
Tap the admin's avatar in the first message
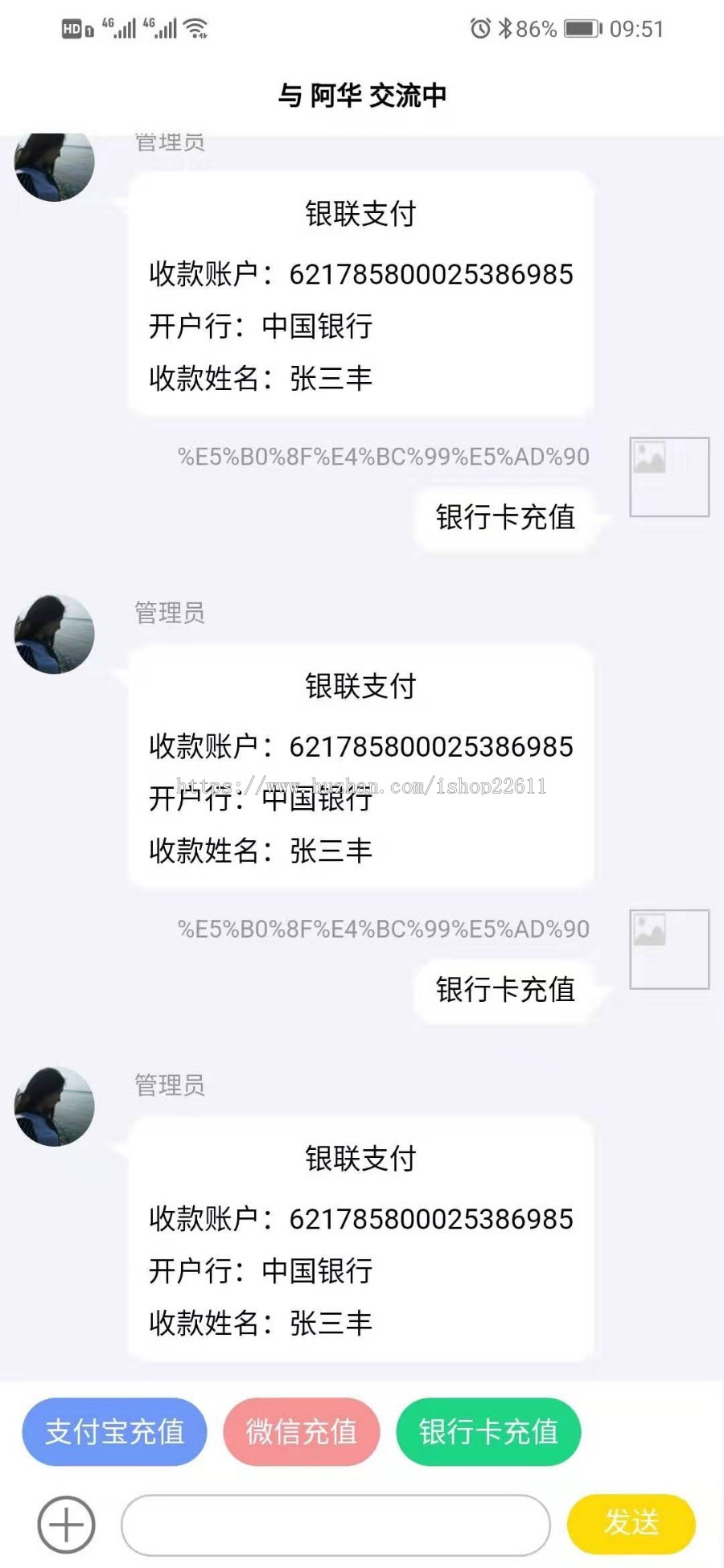tap(53, 165)
